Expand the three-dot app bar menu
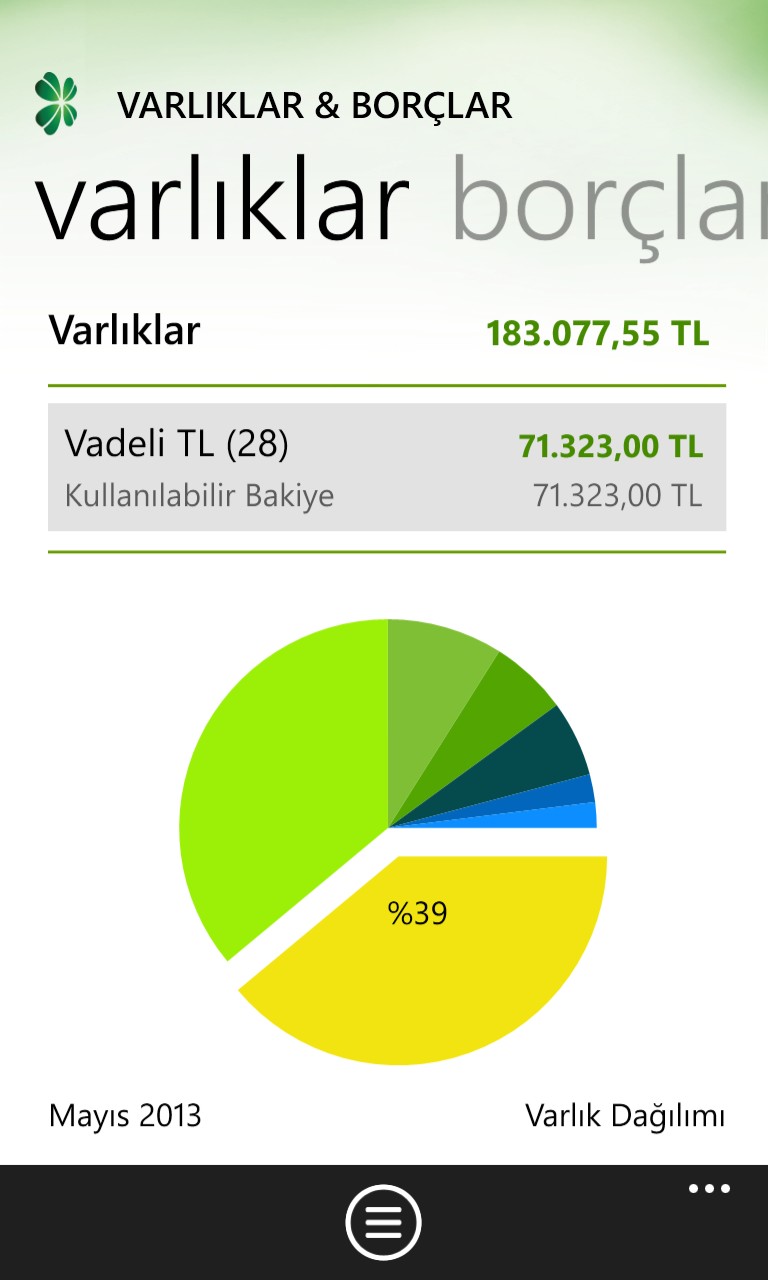This screenshot has height=1280, width=768. tap(709, 1190)
